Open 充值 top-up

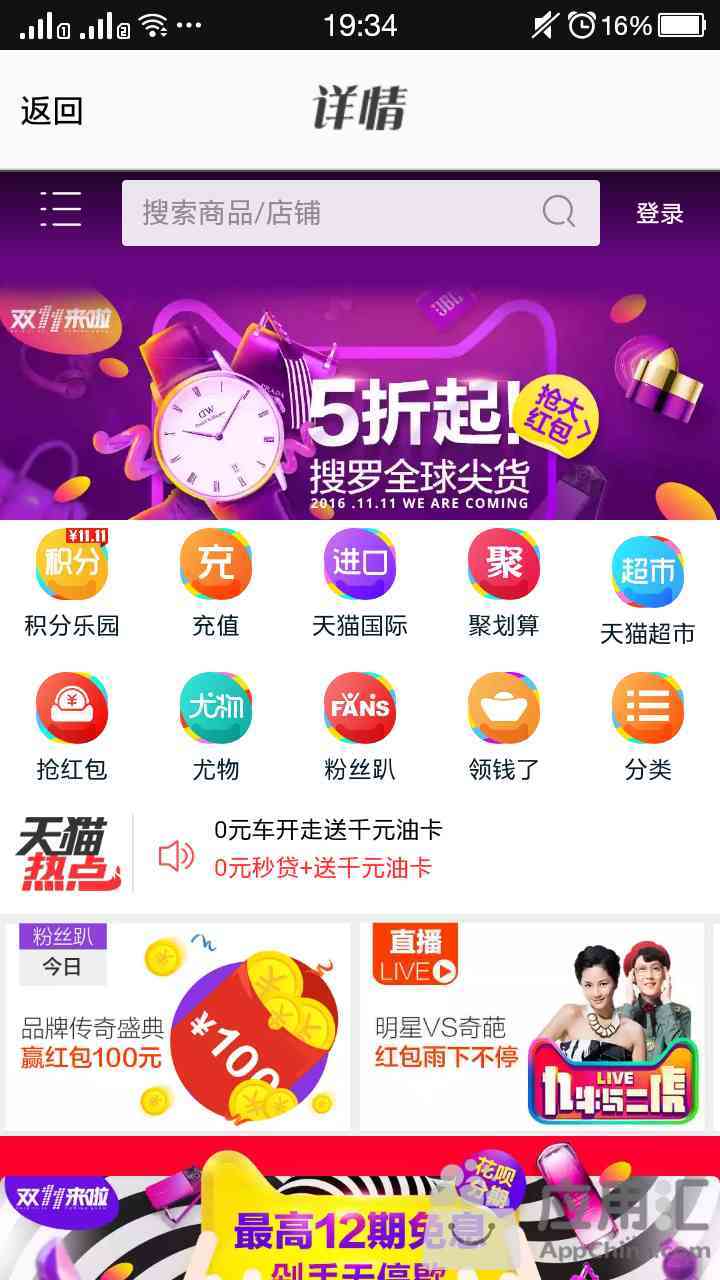[x=216, y=585]
